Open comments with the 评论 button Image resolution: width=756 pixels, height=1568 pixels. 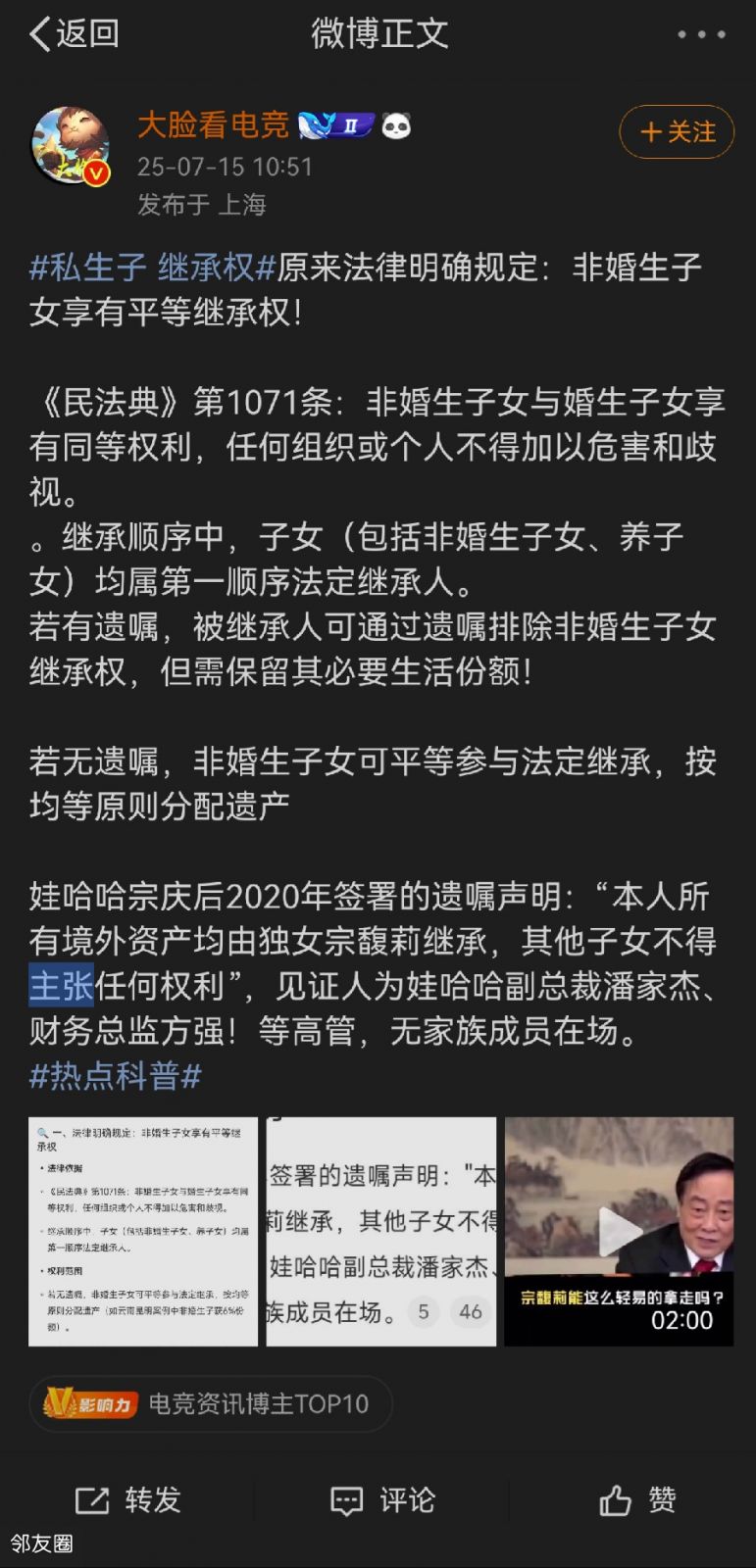[x=382, y=1499]
